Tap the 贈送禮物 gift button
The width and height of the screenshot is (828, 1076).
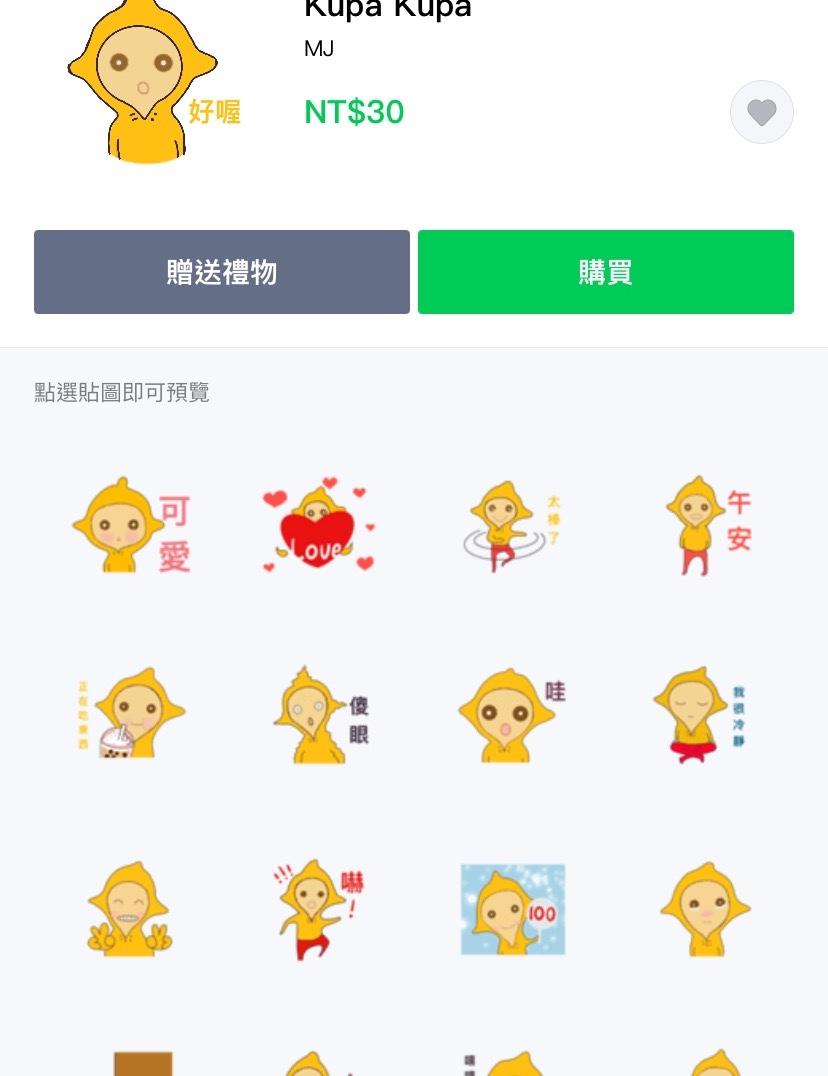222,272
